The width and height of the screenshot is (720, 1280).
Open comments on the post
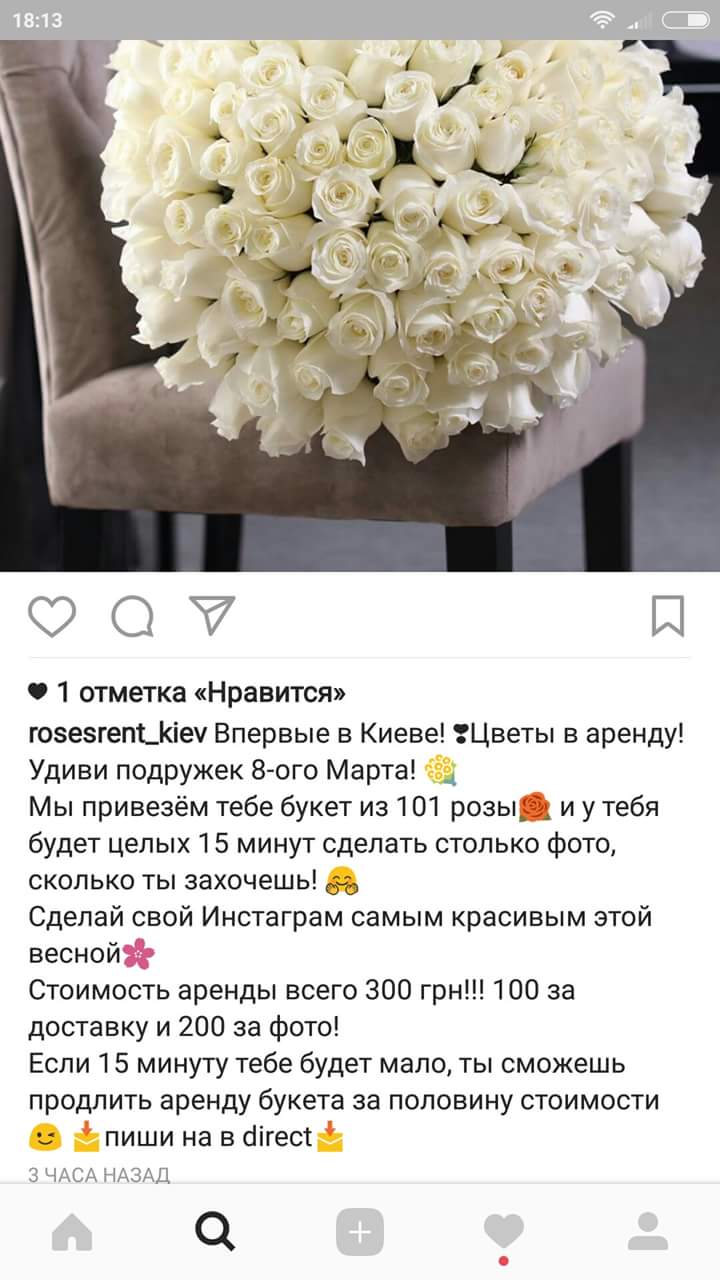point(132,616)
